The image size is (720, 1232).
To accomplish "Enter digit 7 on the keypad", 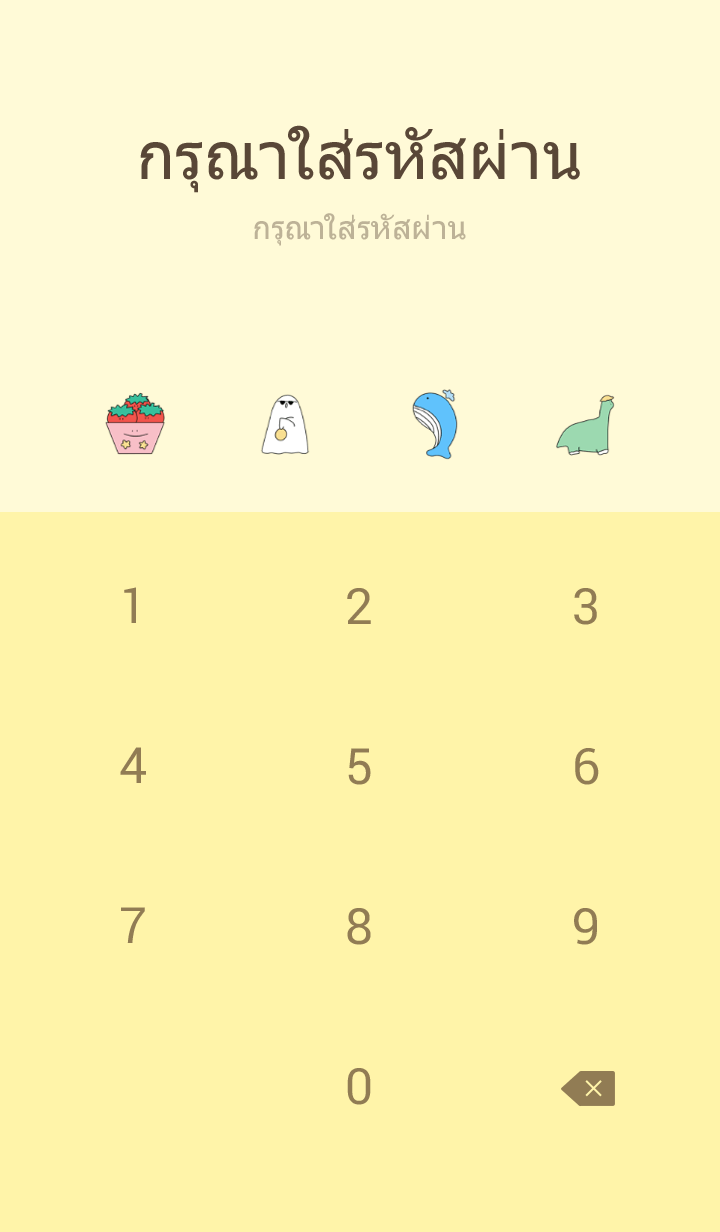I will click(x=132, y=927).
